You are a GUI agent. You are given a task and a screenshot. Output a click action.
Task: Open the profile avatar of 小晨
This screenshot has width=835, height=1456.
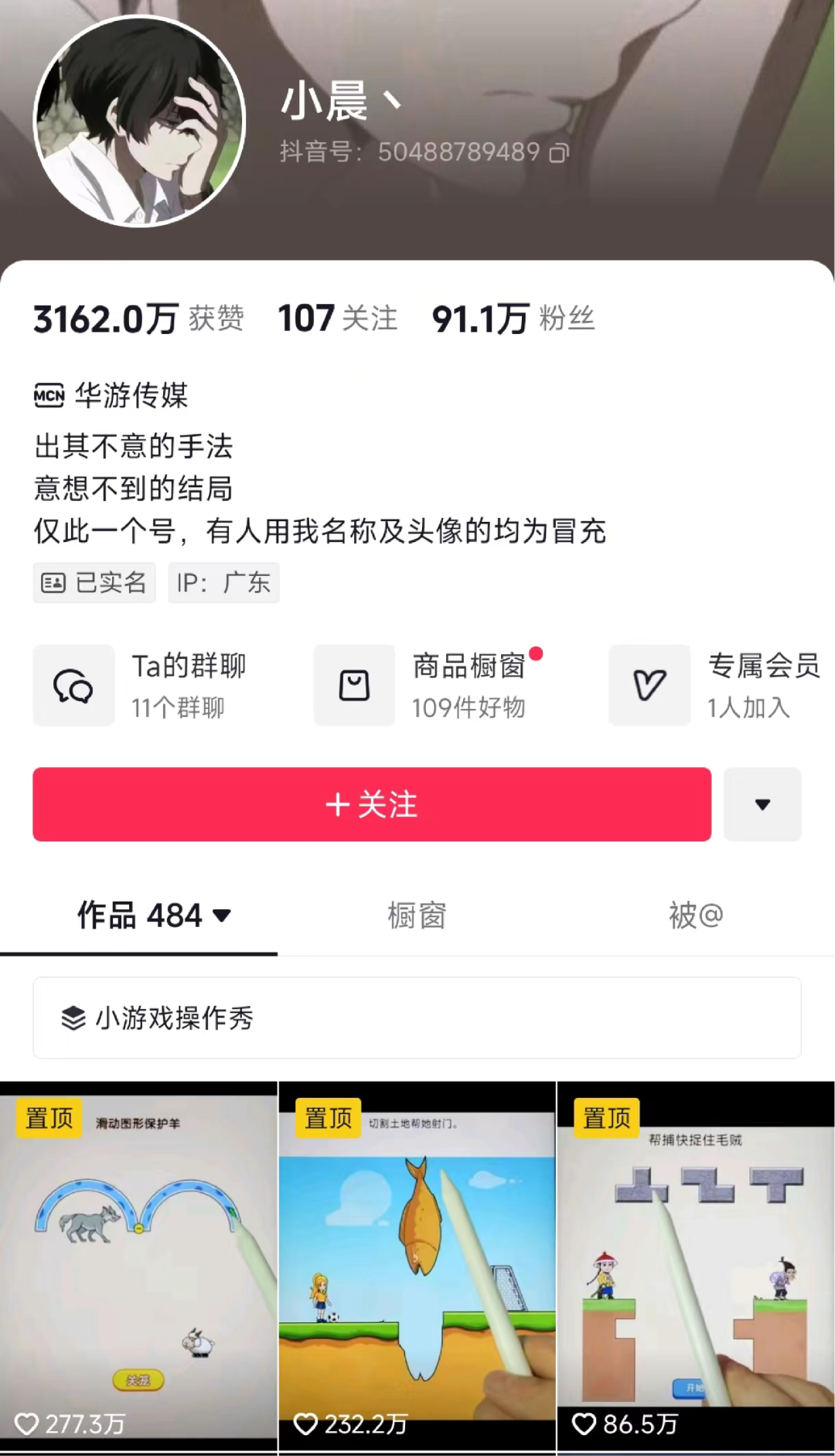pos(139,121)
